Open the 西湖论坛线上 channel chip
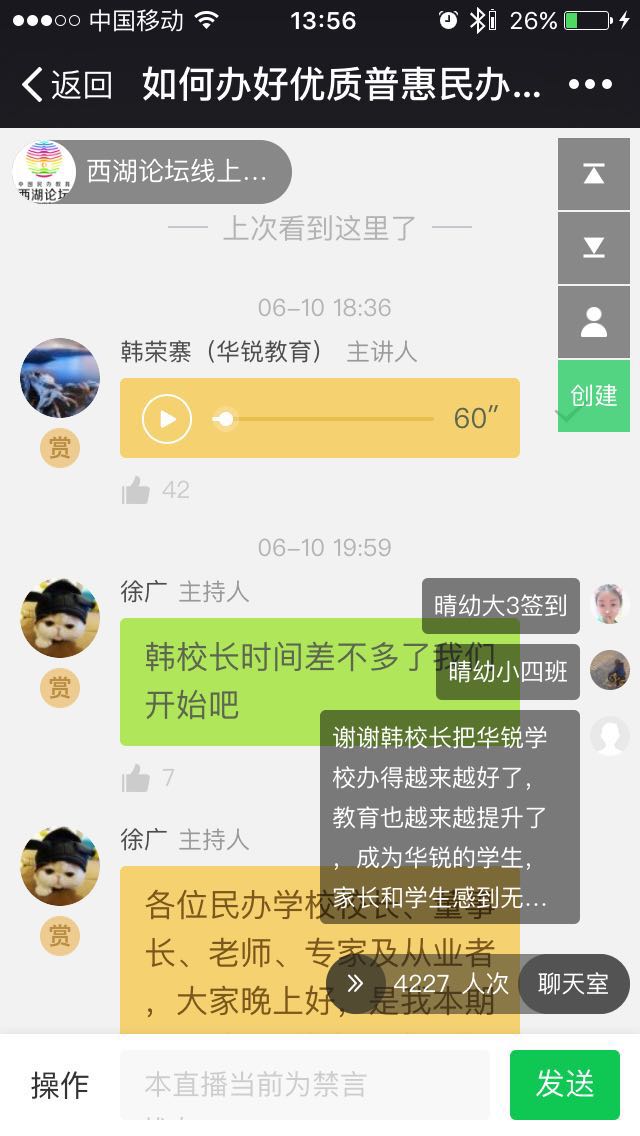The height and width of the screenshot is (1136, 640). click(x=152, y=172)
